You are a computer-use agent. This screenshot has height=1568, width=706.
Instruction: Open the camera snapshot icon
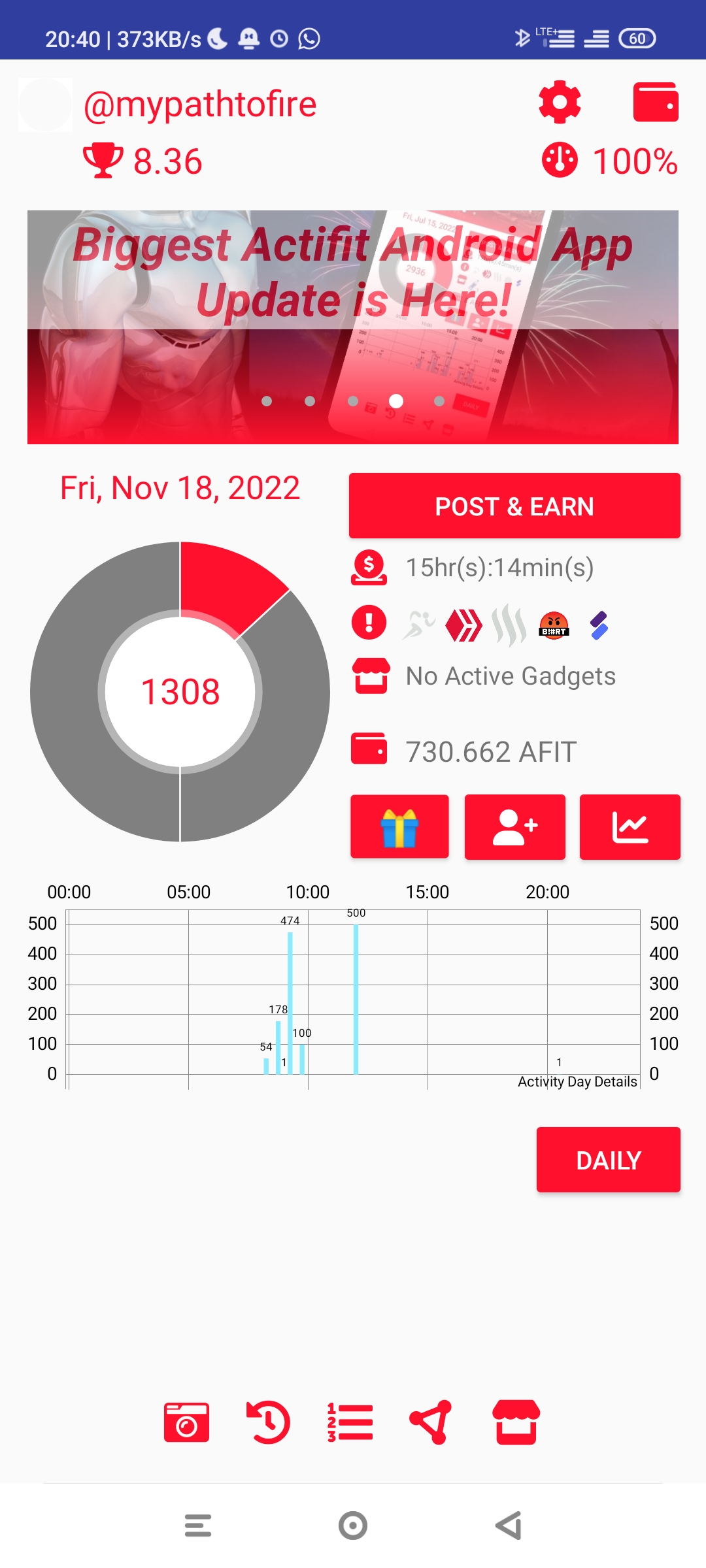click(186, 1422)
